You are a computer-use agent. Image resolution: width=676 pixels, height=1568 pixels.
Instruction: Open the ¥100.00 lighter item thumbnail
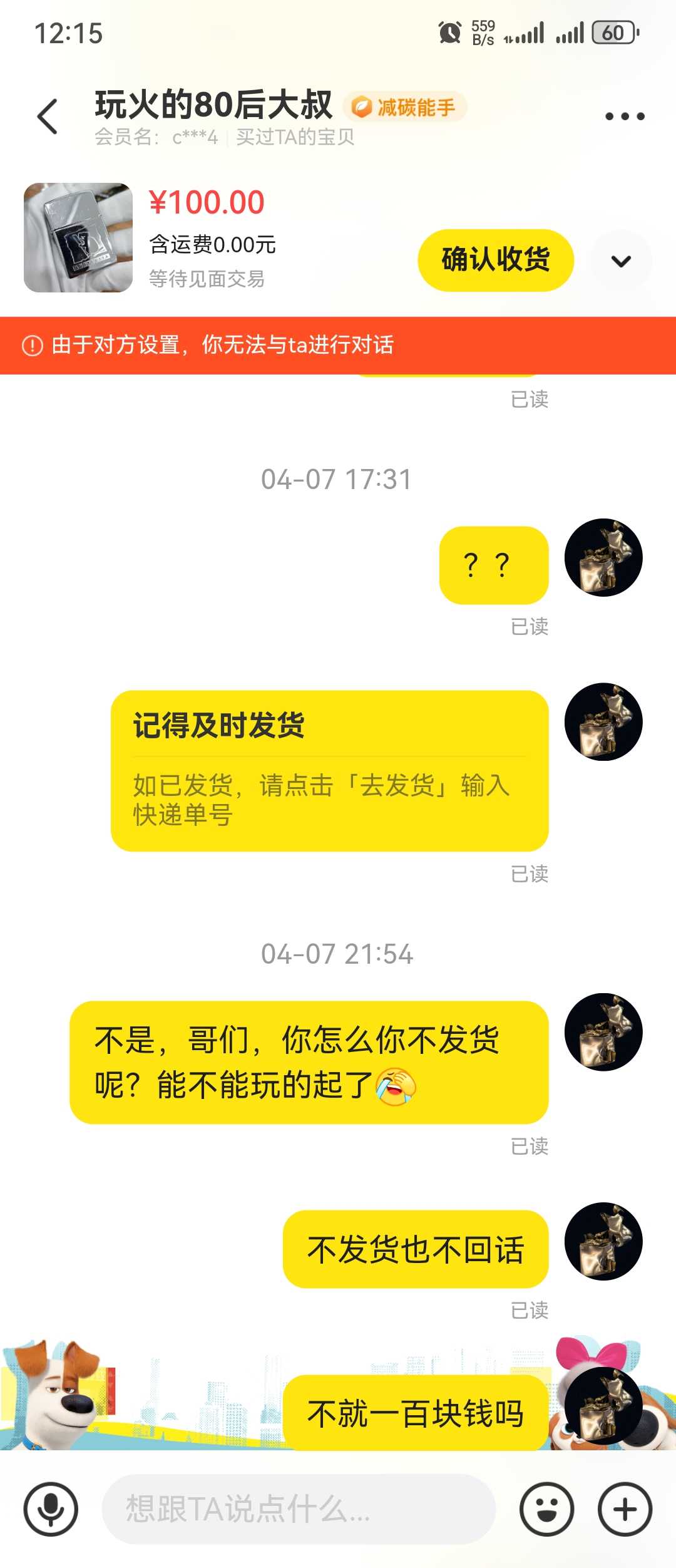(78, 237)
